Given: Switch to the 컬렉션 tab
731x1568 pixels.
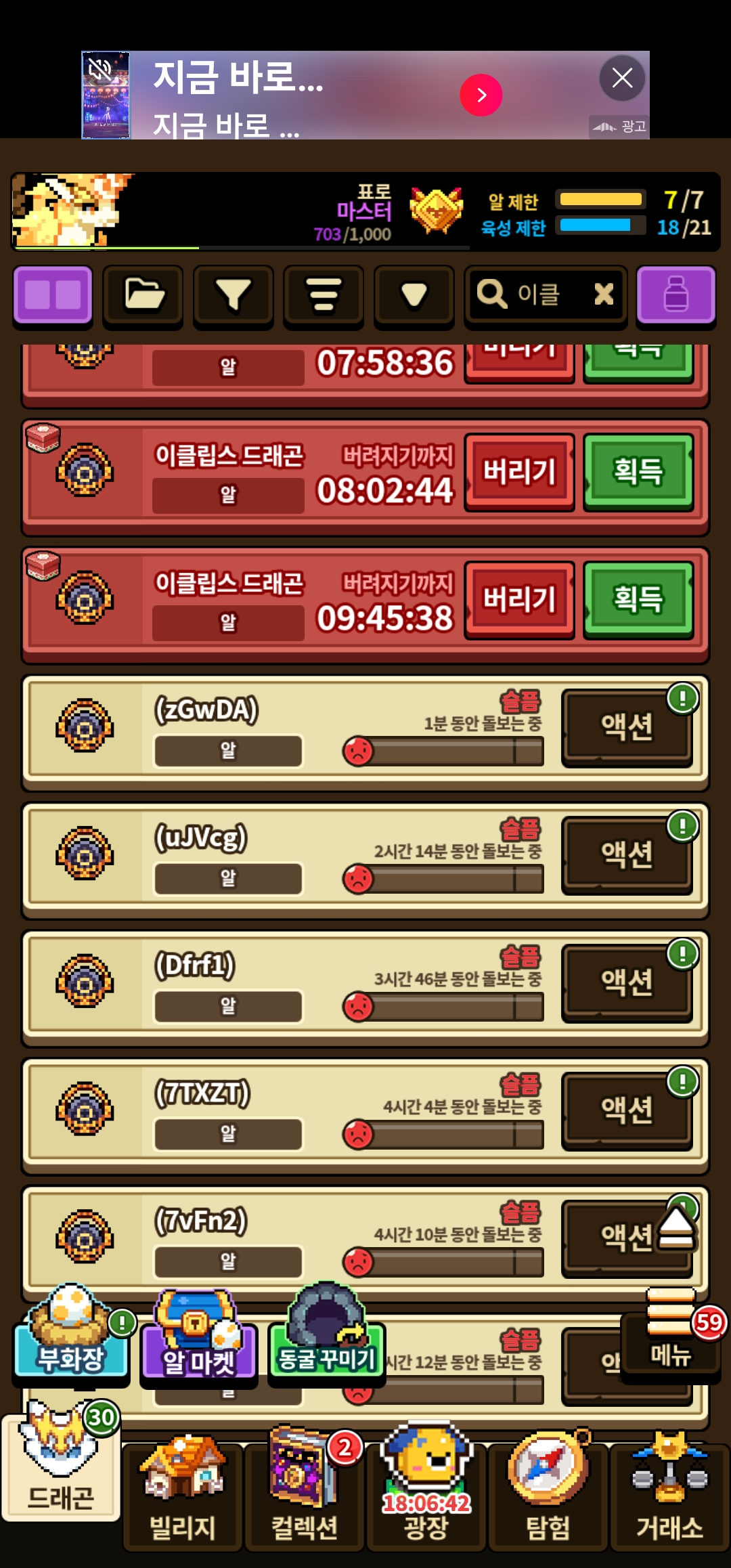Looking at the screenshot, I should tap(305, 1496).
